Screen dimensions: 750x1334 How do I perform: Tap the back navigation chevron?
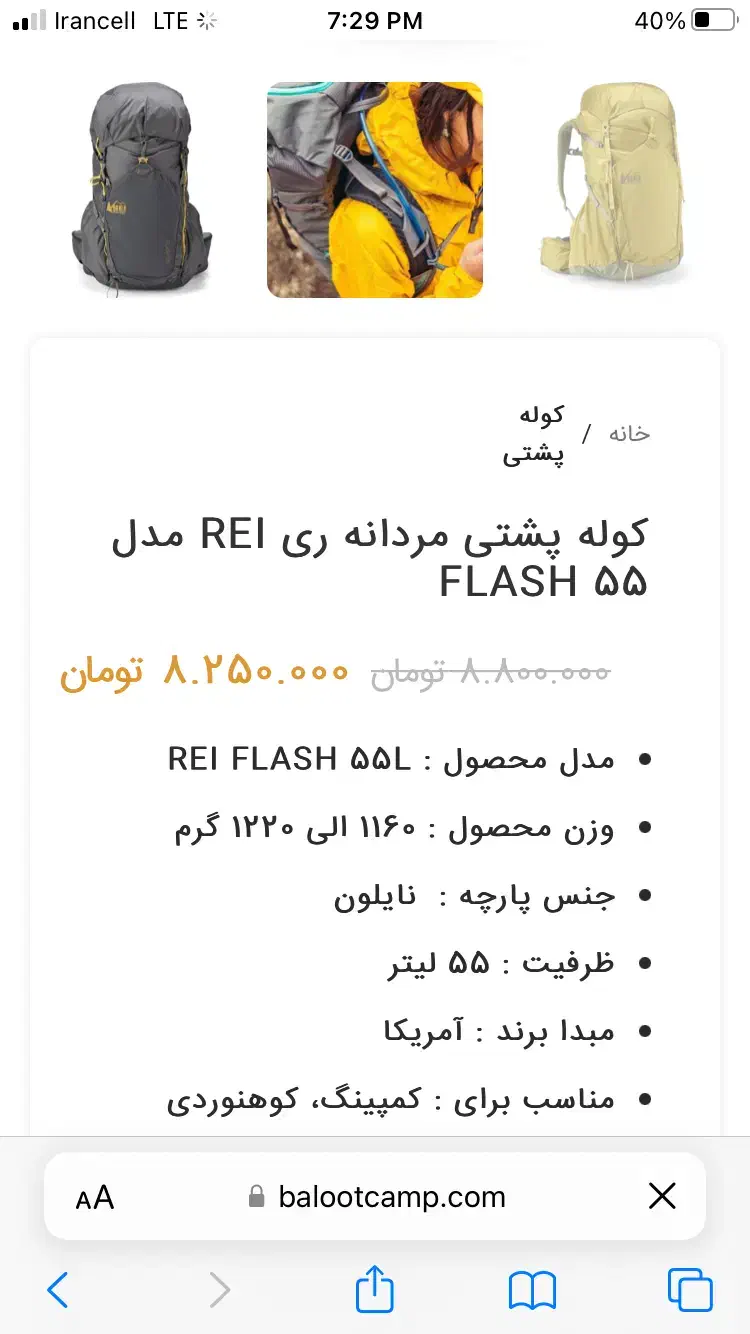coord(57,1289)
